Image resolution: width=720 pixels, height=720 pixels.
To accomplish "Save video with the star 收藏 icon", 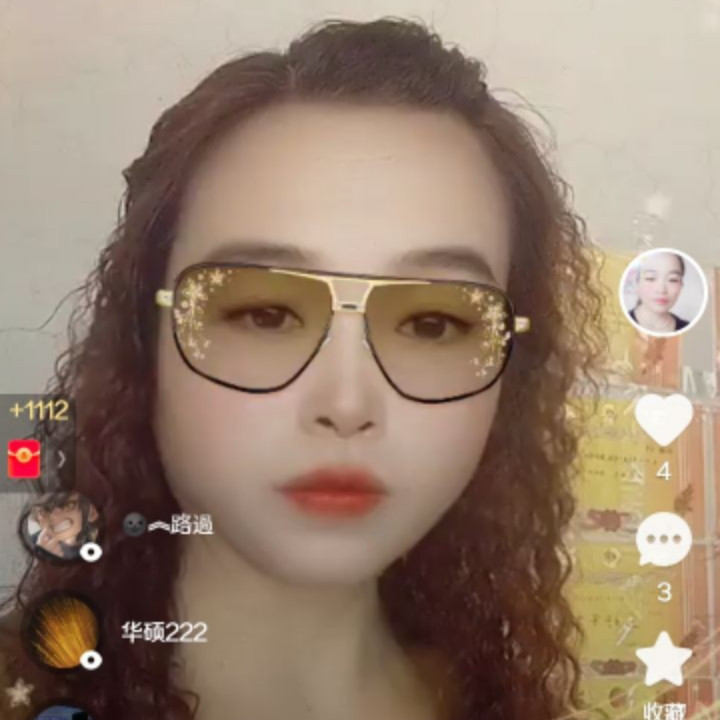I will 665,661.
